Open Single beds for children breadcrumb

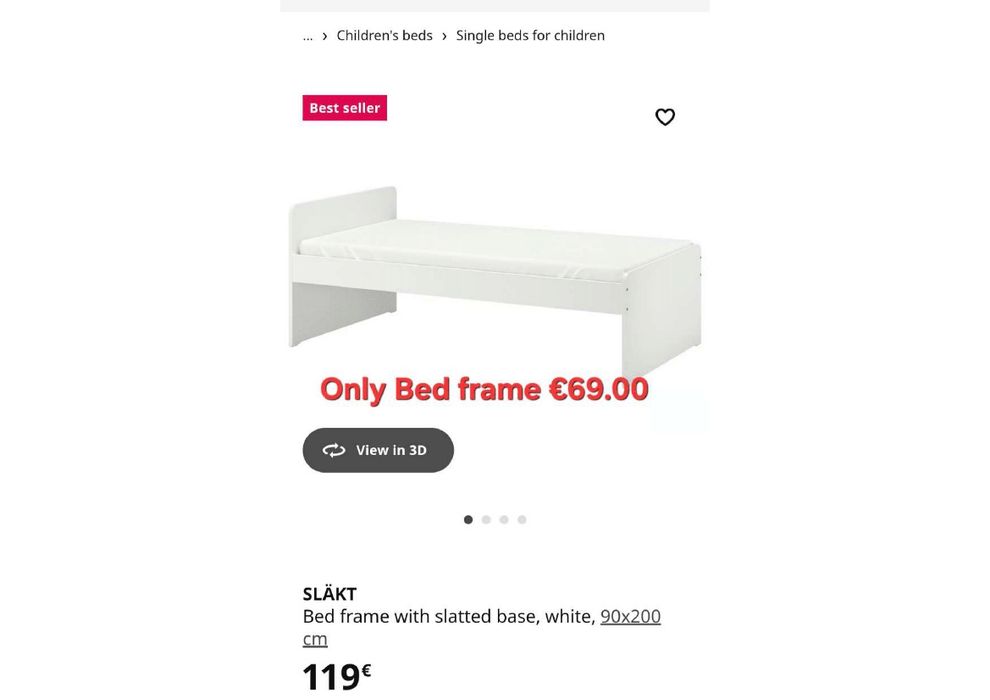pyautogui.click(x=530, y=35)
